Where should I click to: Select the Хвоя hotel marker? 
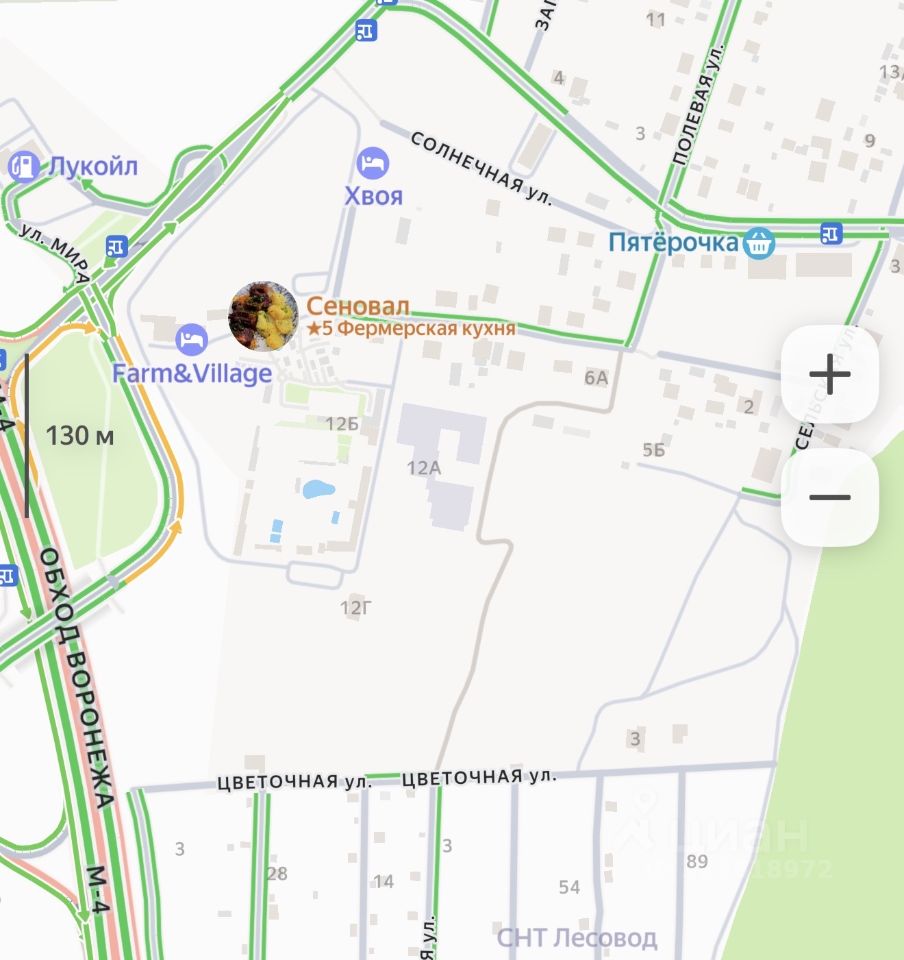coord(374,163)
